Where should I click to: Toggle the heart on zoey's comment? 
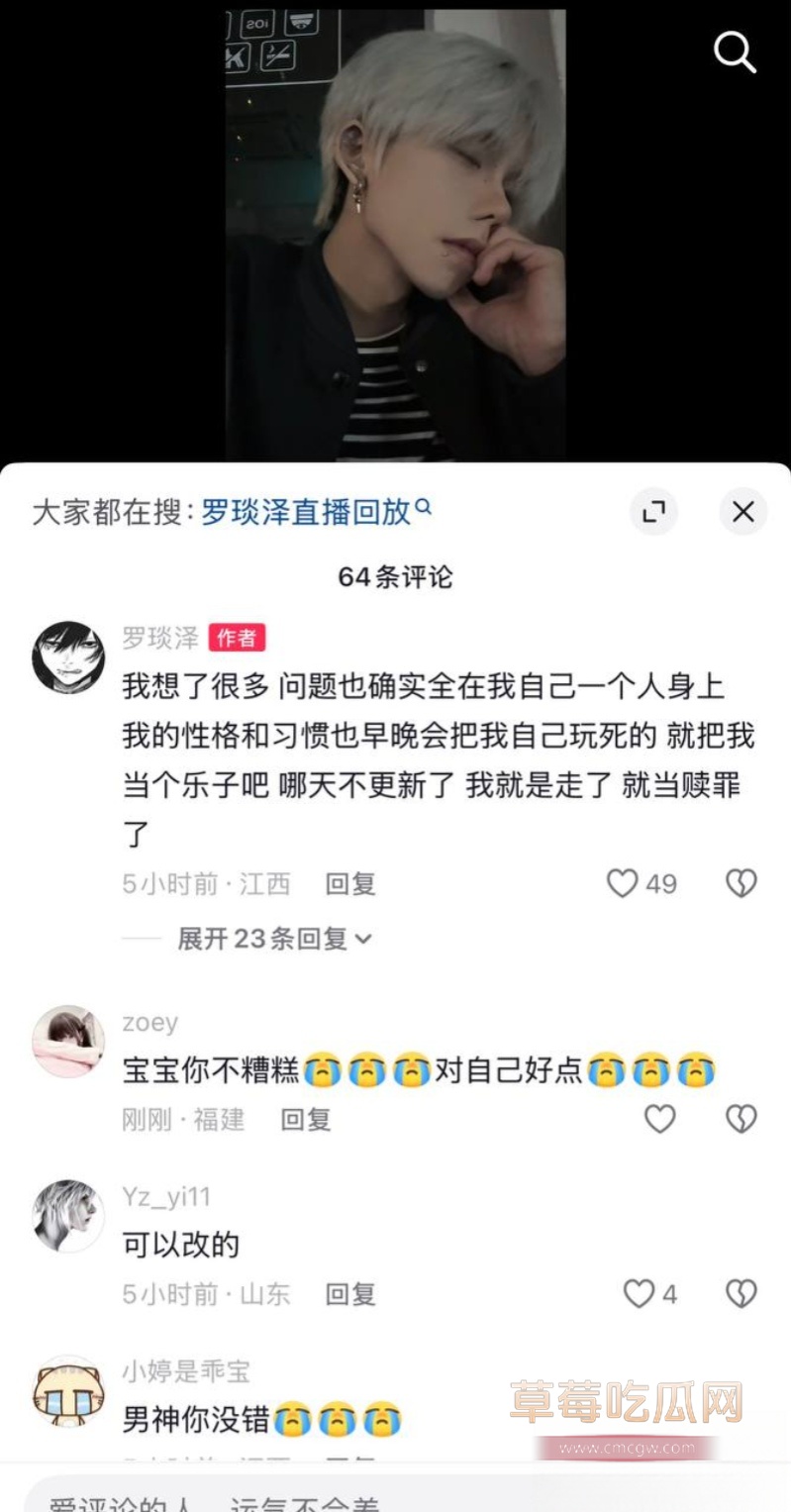(659, 1119)
